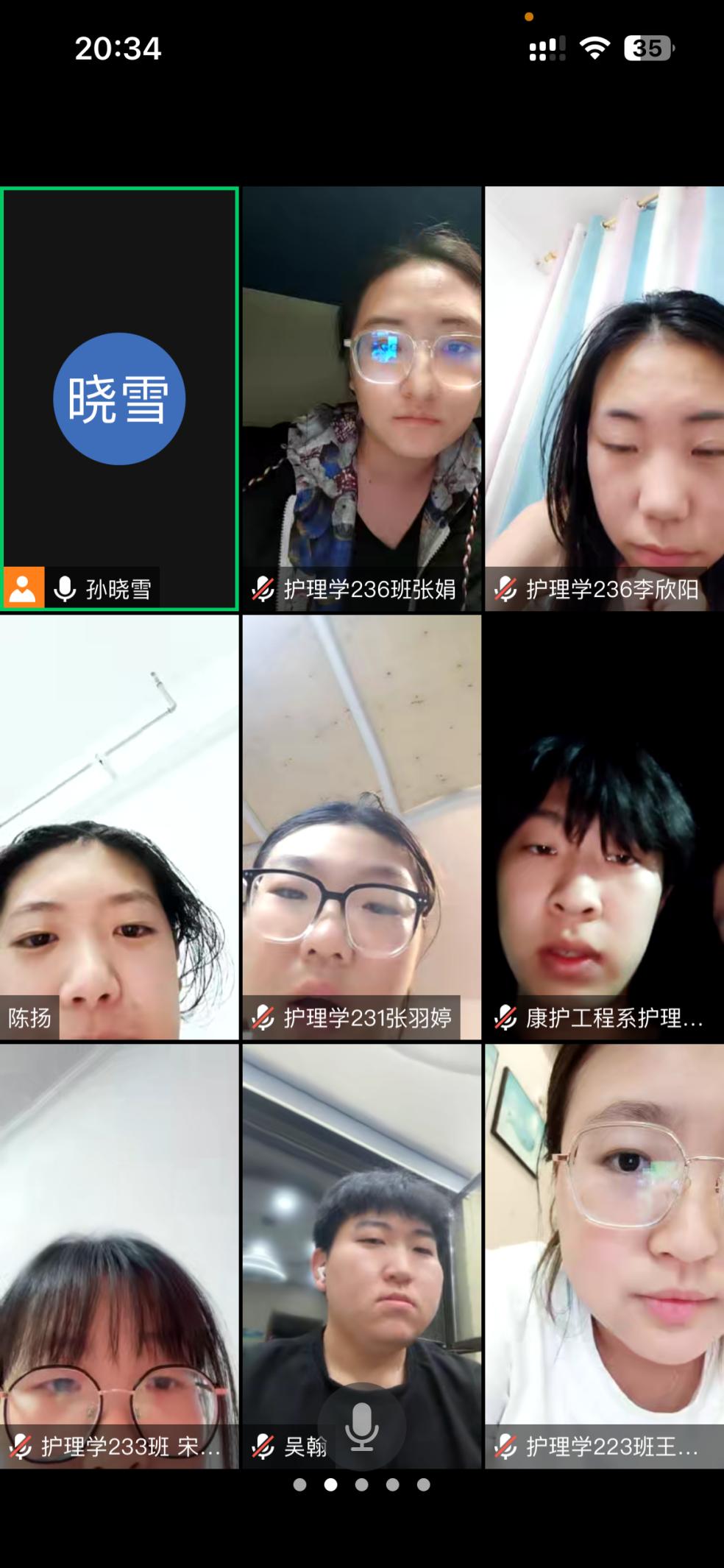Tap the floating microphone button
The width and height of the screenshot is (724, 1568).
[361, 1426]
